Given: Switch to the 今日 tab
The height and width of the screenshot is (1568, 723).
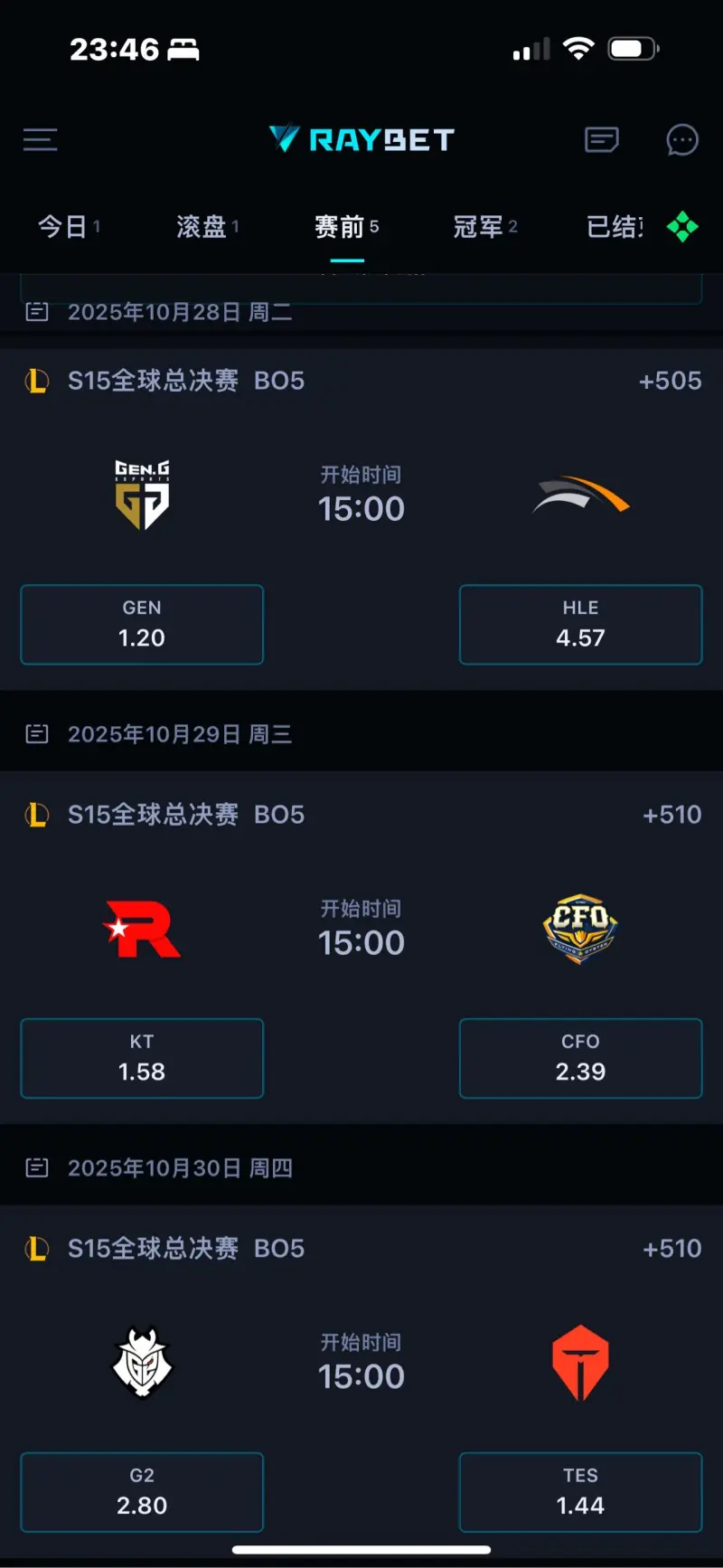Looking at the screenshot, I should (68, 226).
